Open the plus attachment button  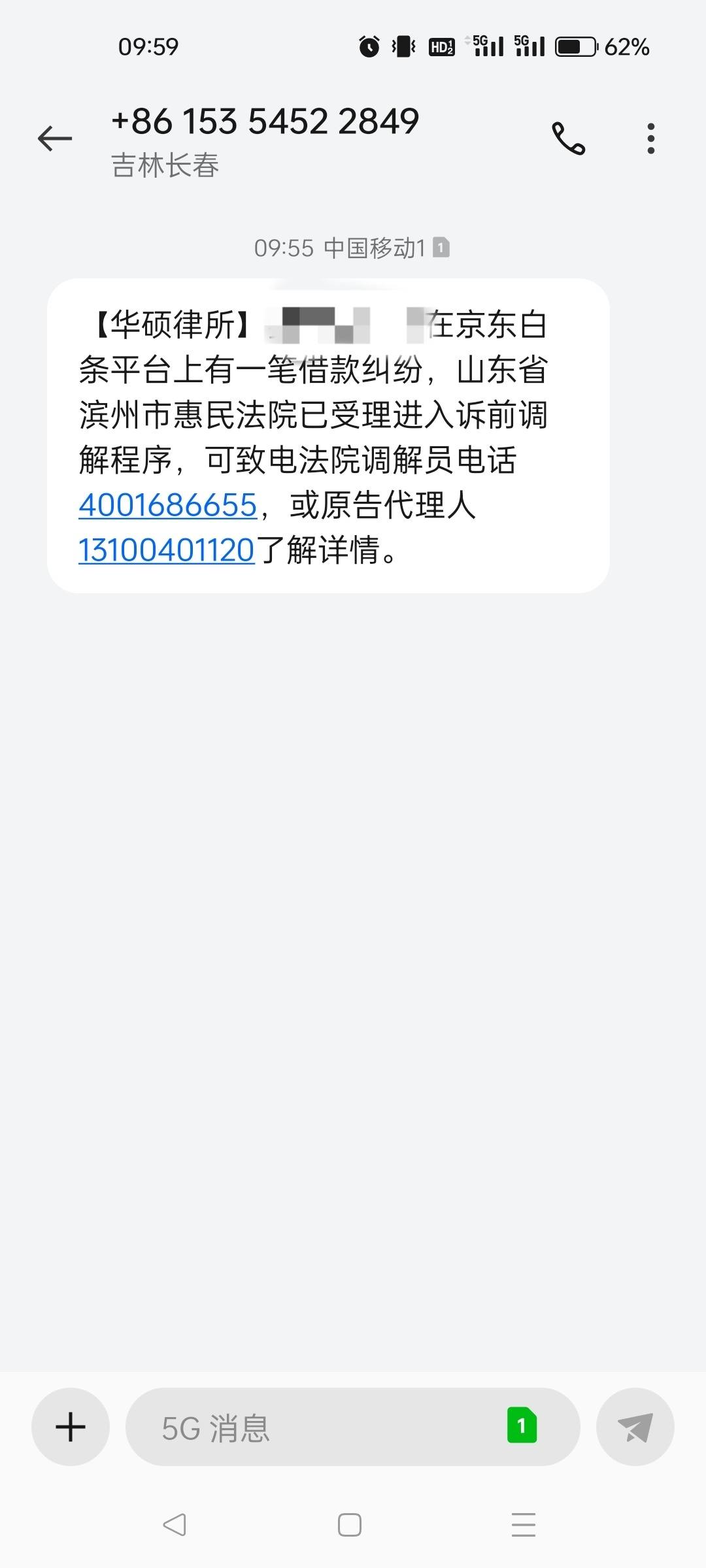[x=71, y=1426]
